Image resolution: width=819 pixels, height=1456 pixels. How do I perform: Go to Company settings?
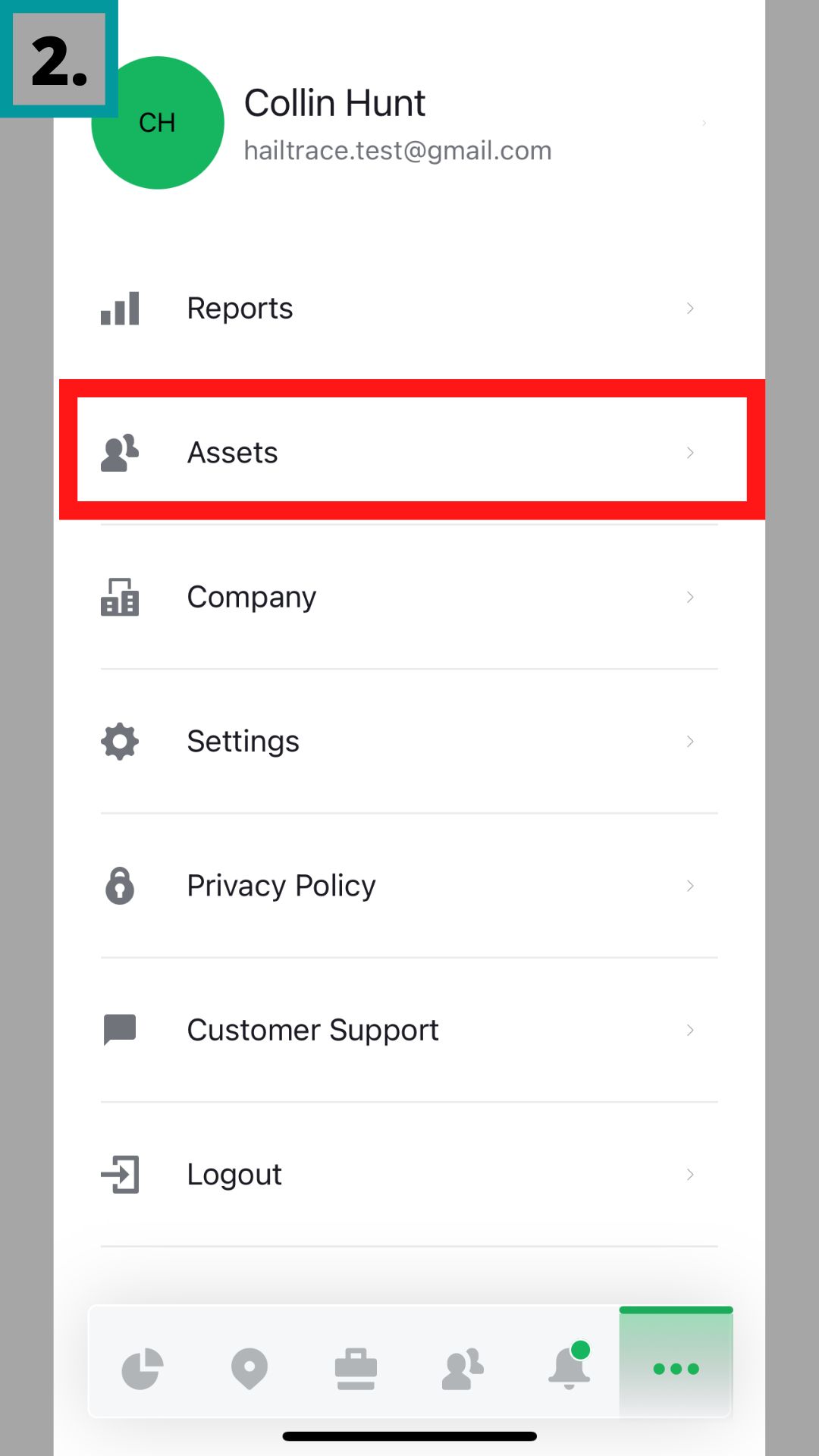click(409, 598)
